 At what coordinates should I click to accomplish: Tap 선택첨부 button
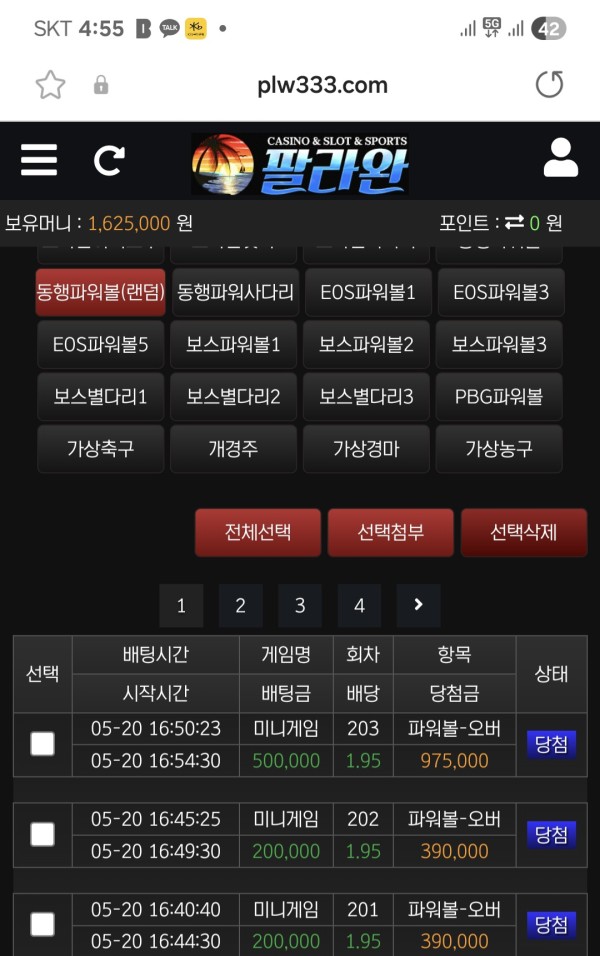391,532
